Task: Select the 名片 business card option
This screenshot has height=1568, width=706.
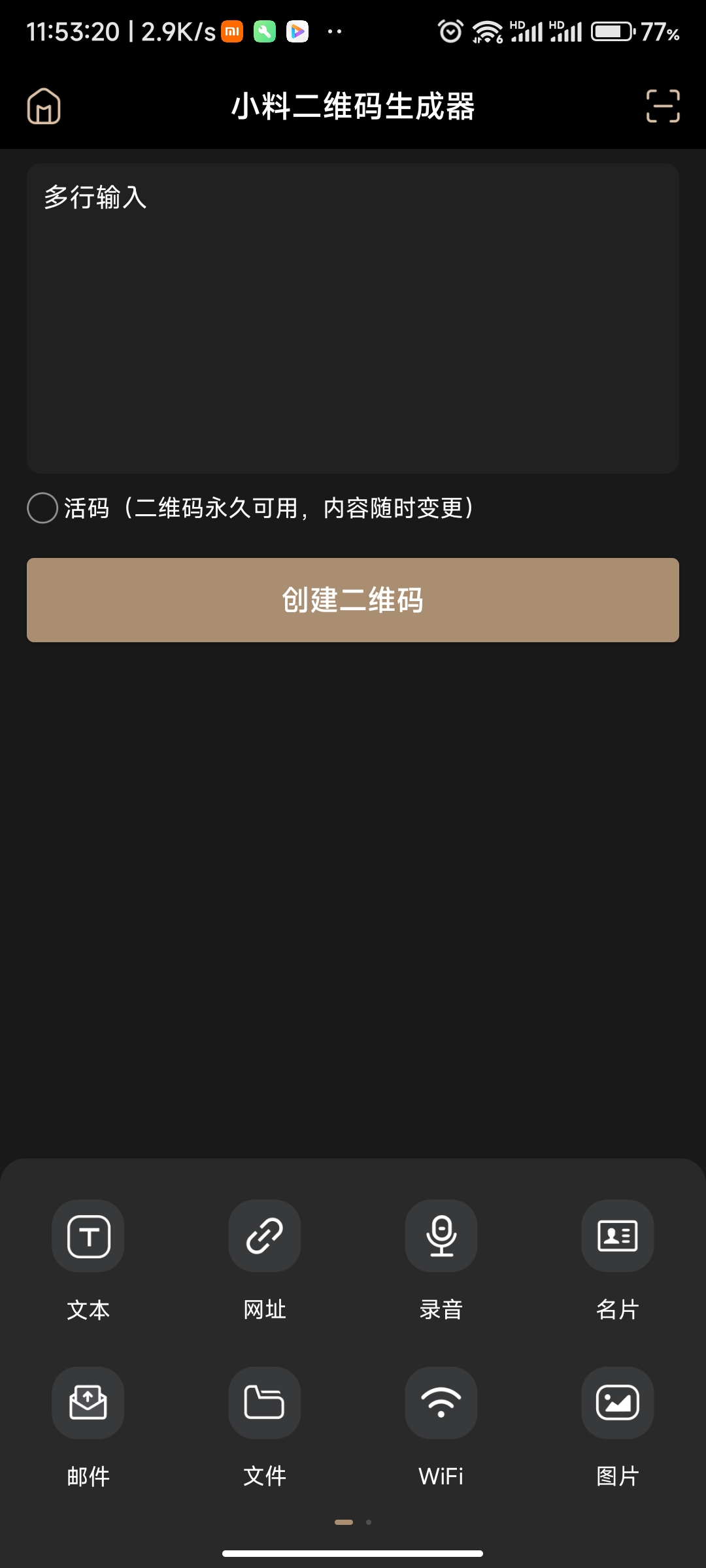Action: tap(618, 1236)
